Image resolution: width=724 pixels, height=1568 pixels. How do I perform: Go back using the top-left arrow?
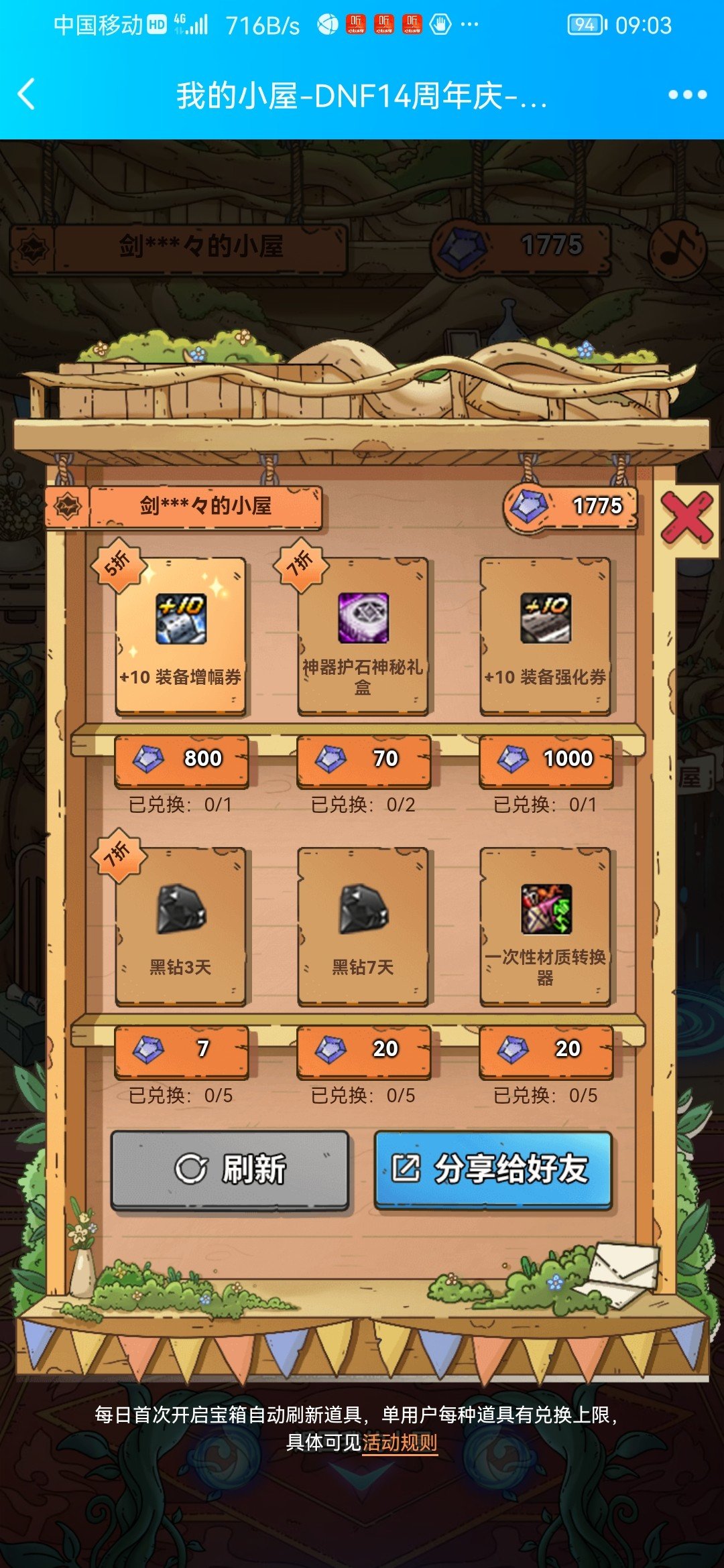click(x=27, y=94)
